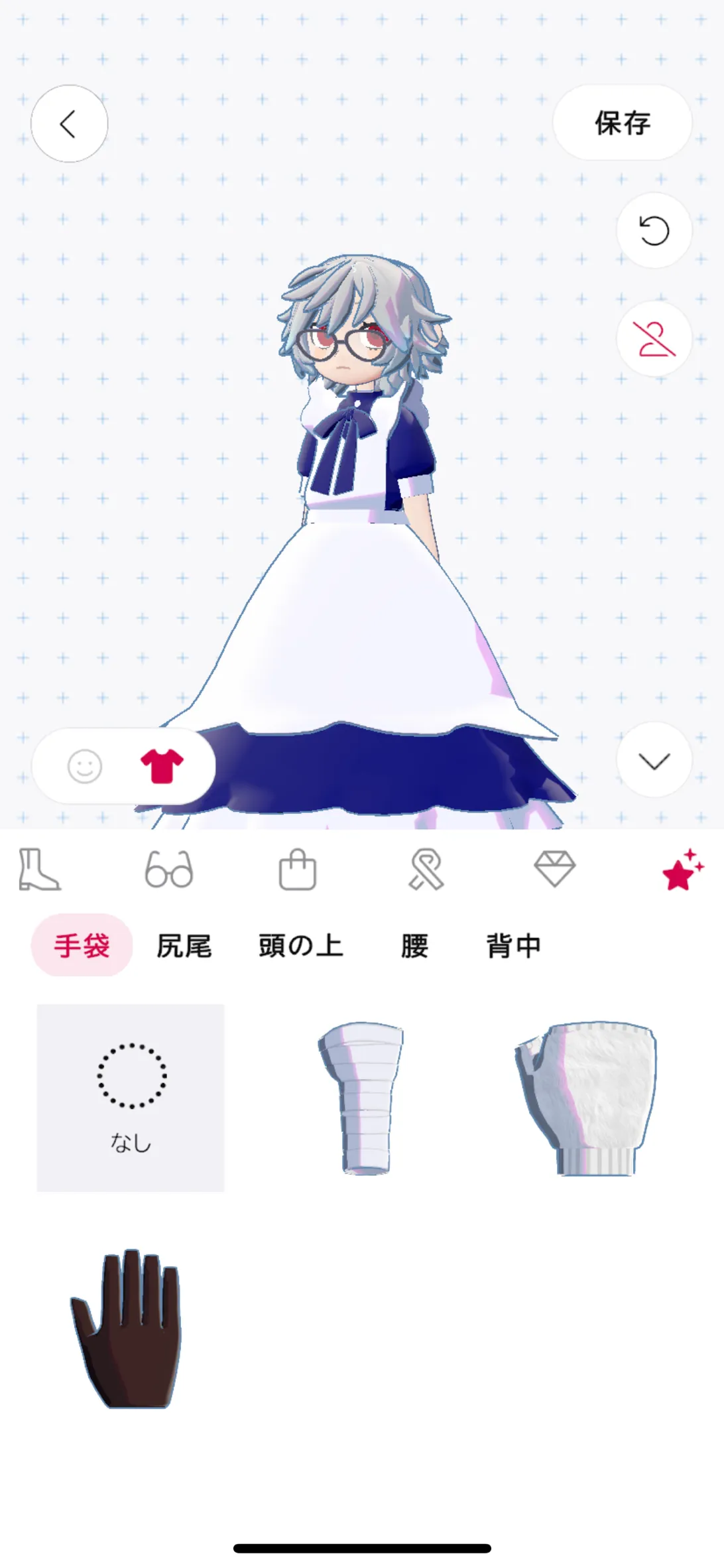
Task: Select the red shirt outfit mode
Action: [162, 766]
